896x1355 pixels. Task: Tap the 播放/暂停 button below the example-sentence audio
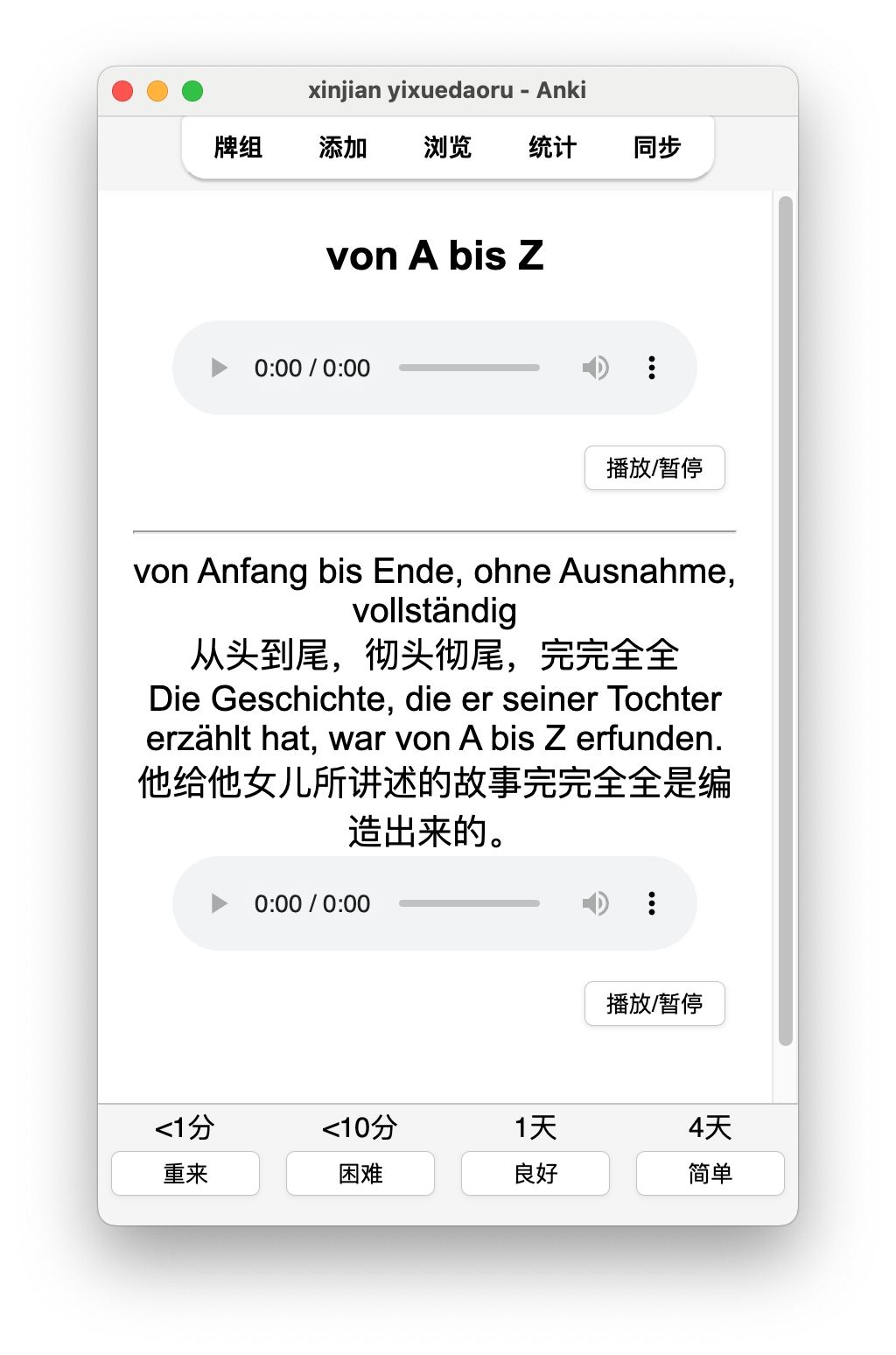654,1004
